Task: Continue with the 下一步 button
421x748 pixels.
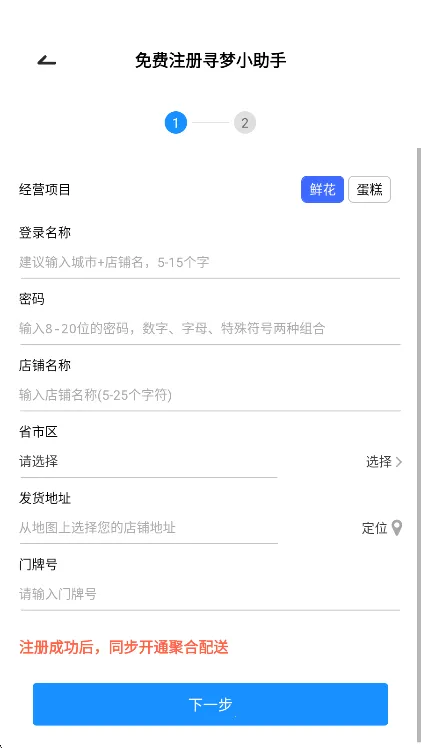Action: coord(210,704)
